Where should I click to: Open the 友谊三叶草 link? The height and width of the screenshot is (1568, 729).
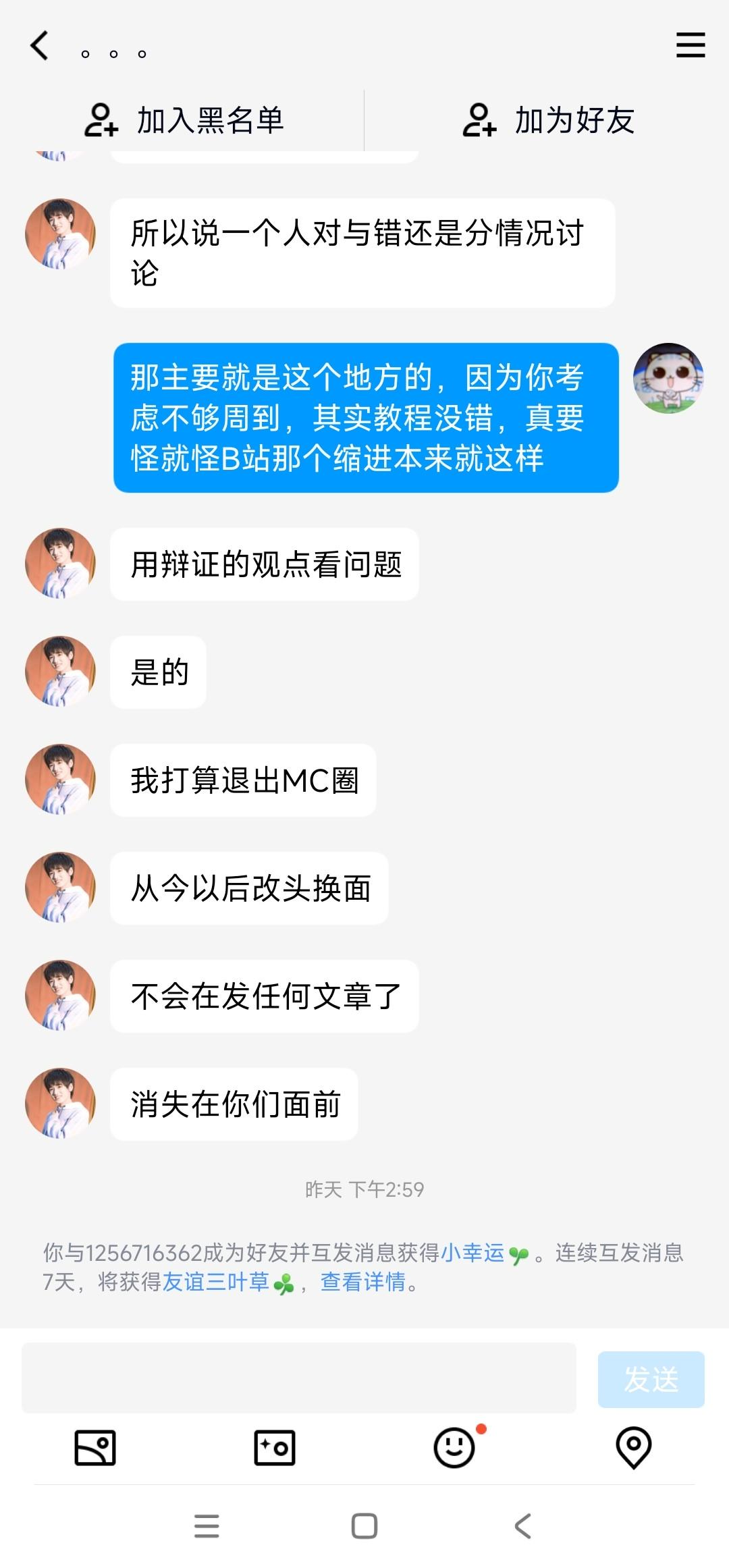pos(216,1281)
